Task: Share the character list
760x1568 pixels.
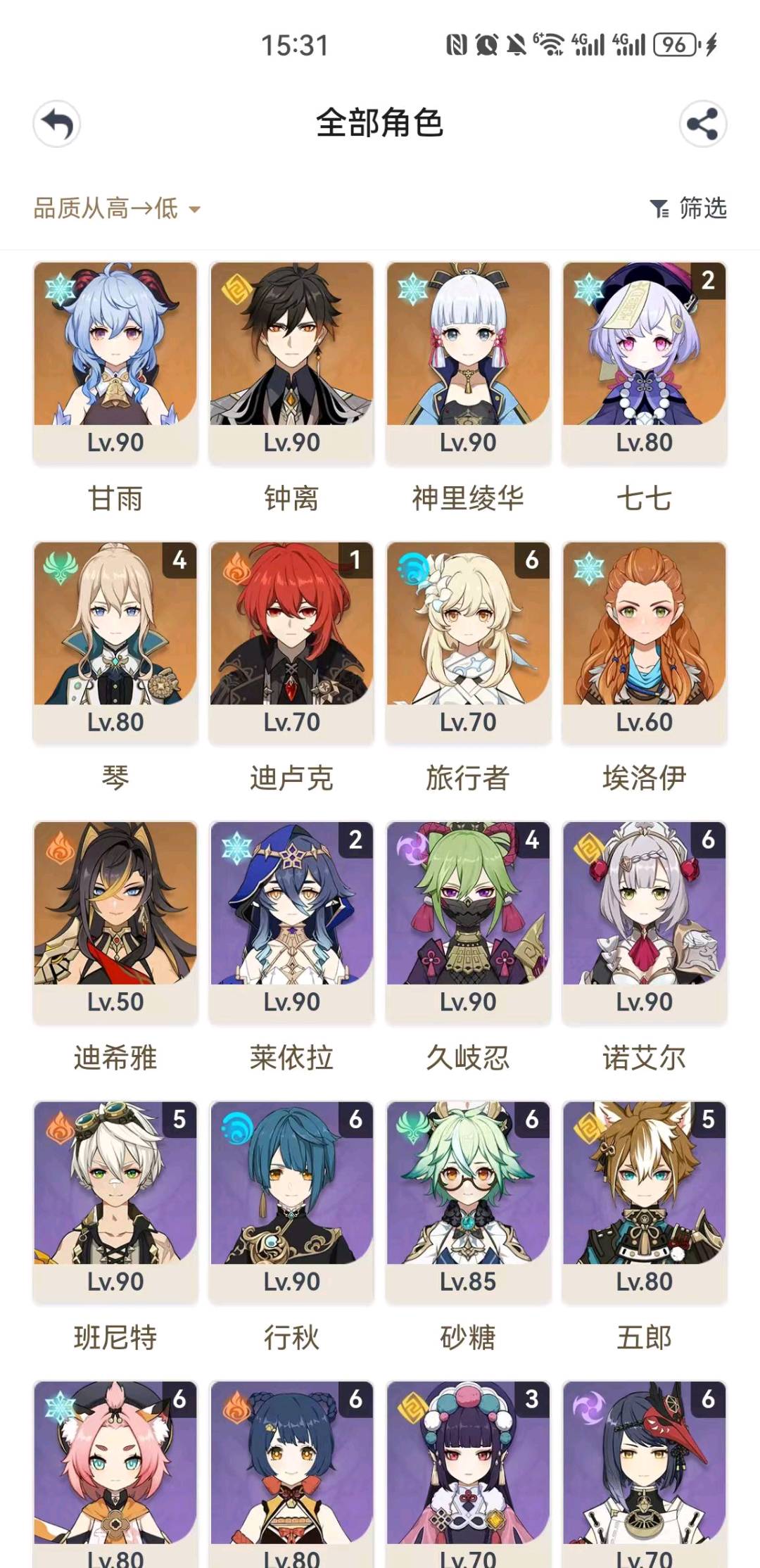Action: 702,125
